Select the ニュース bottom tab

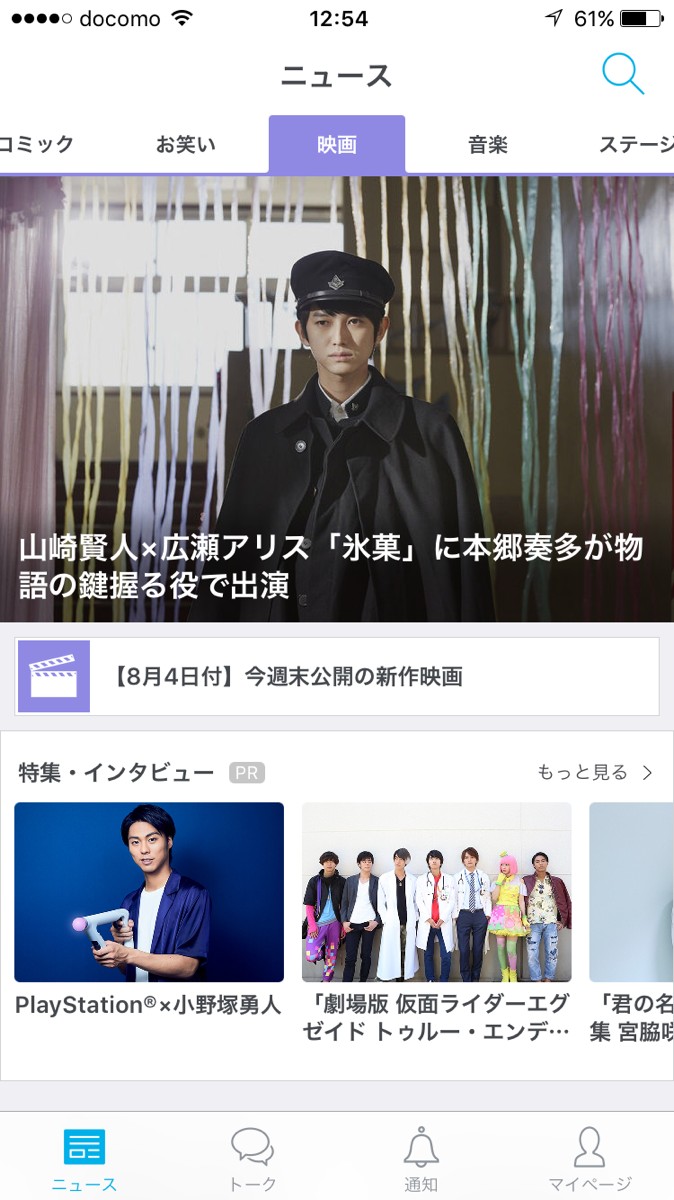(84, 1159)
